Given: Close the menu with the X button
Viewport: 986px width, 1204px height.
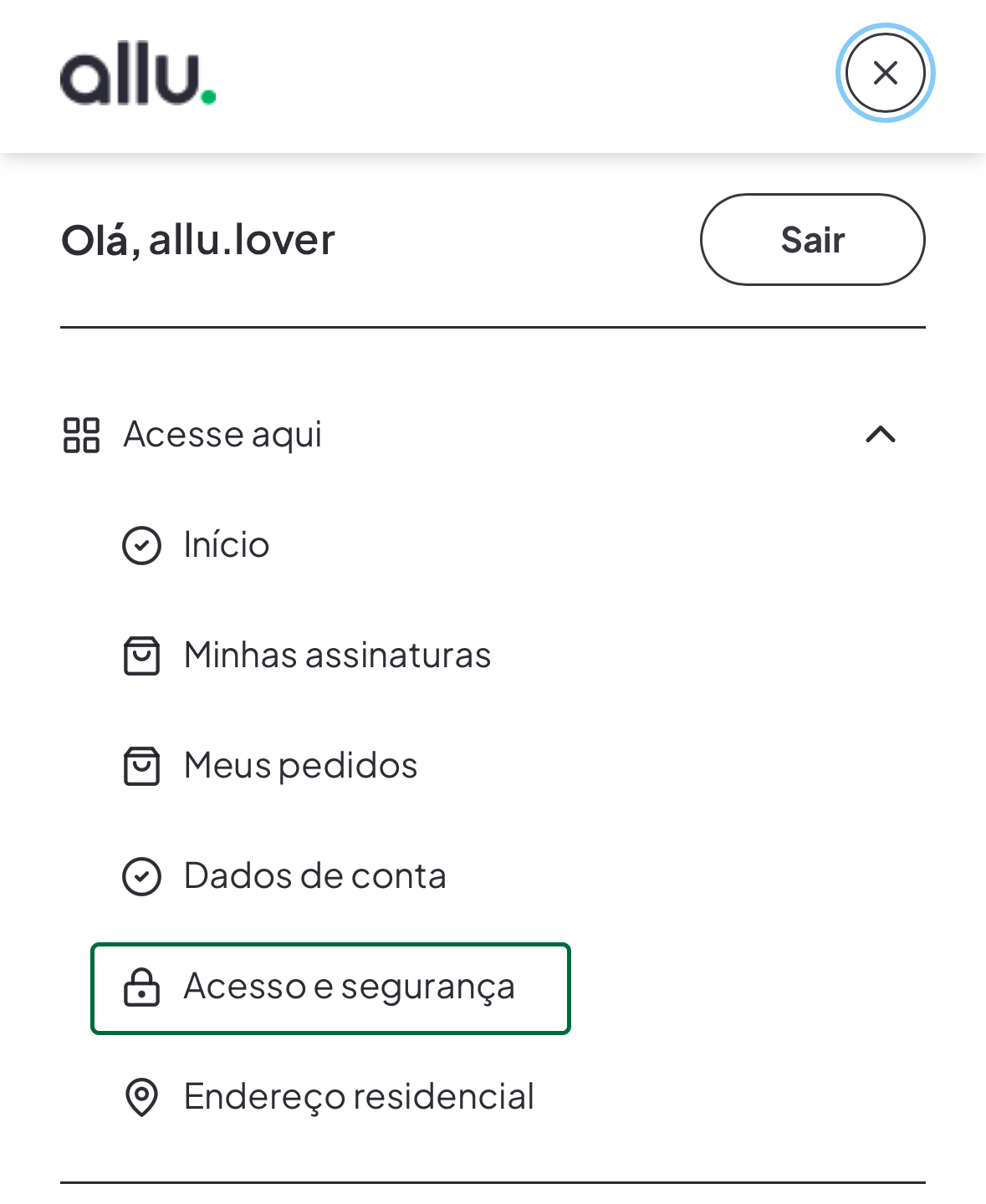Looking at the screenshot, I should 885,73.
